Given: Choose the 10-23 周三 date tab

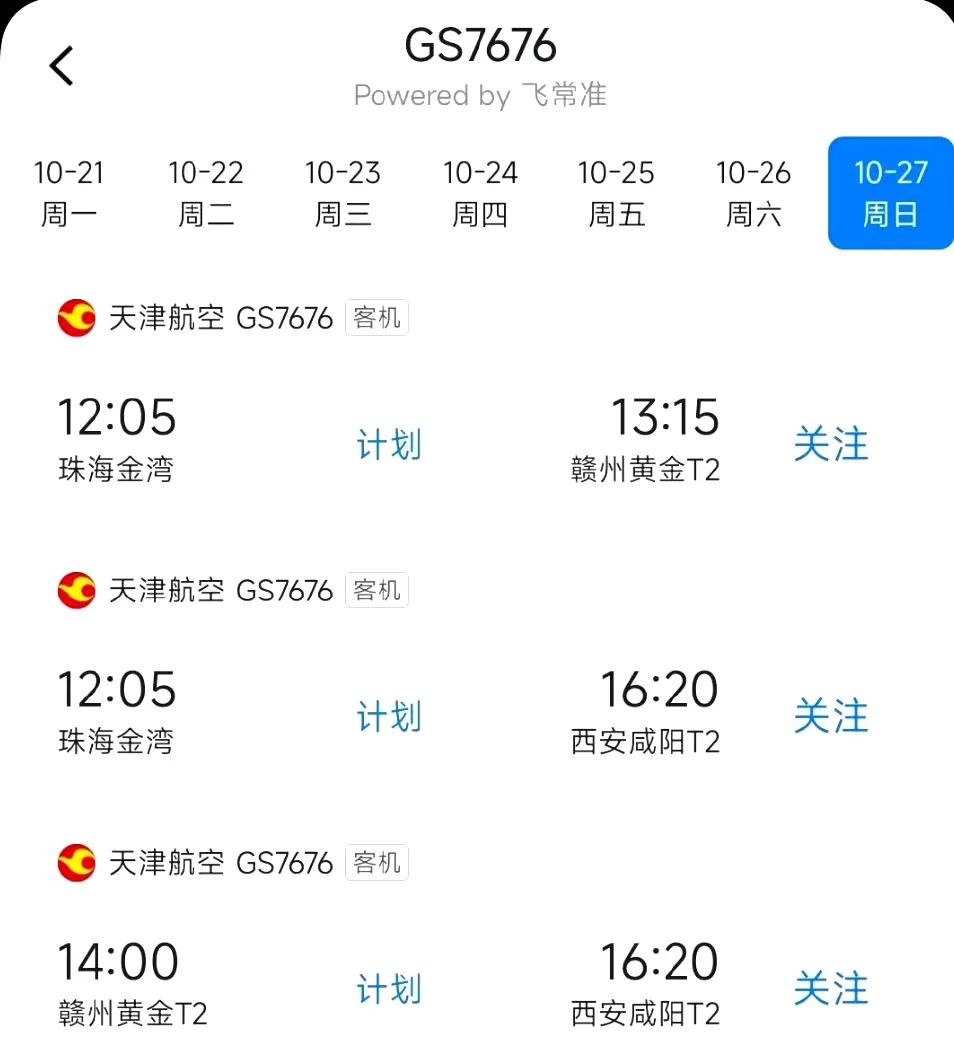Looking at the screenshot, I should (342, 193).
